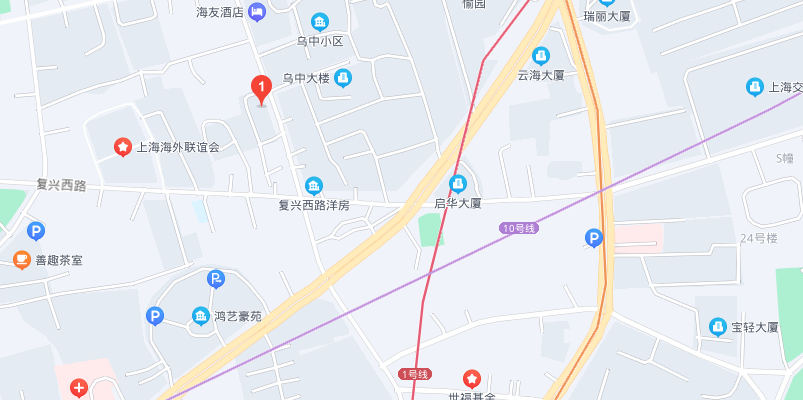
Task: Open the 世福基金 marker
Action: [x=472, y=380]
